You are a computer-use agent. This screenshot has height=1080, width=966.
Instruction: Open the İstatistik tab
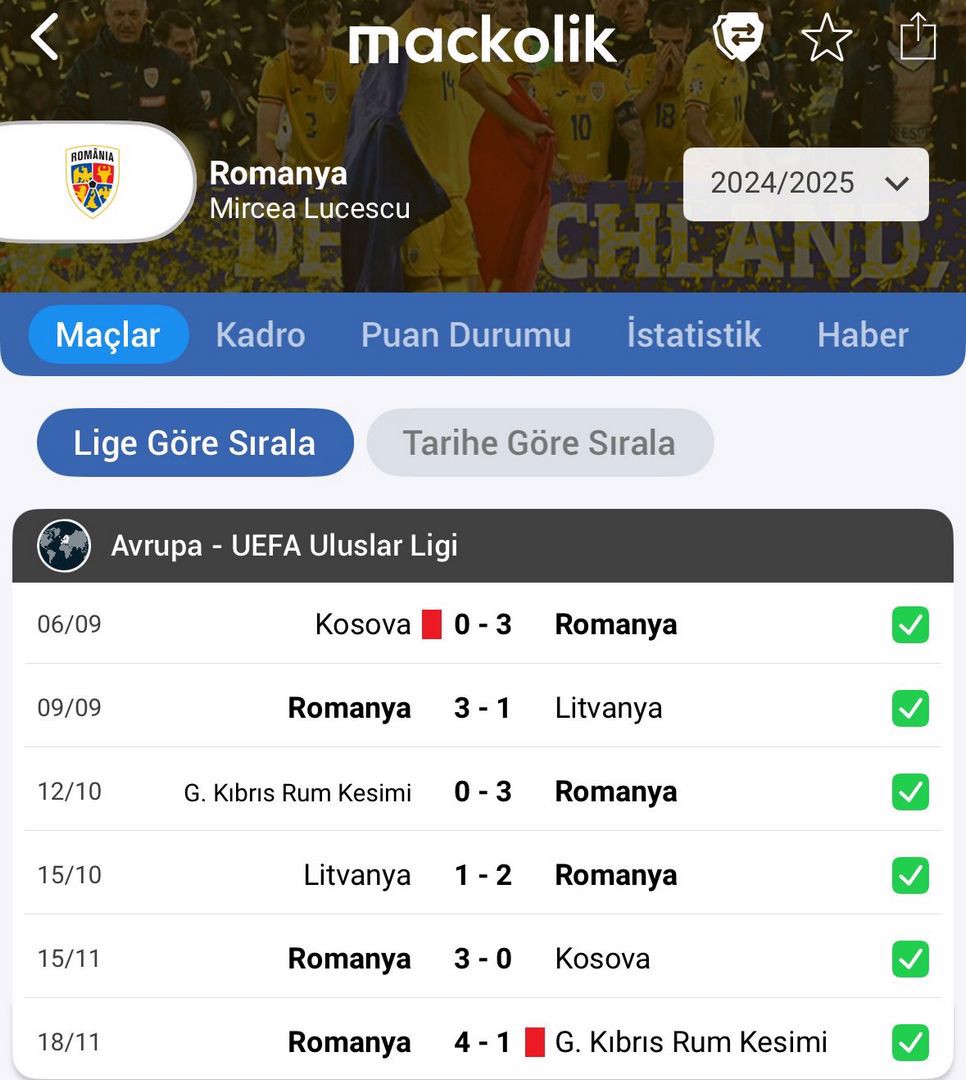[693, 335]
